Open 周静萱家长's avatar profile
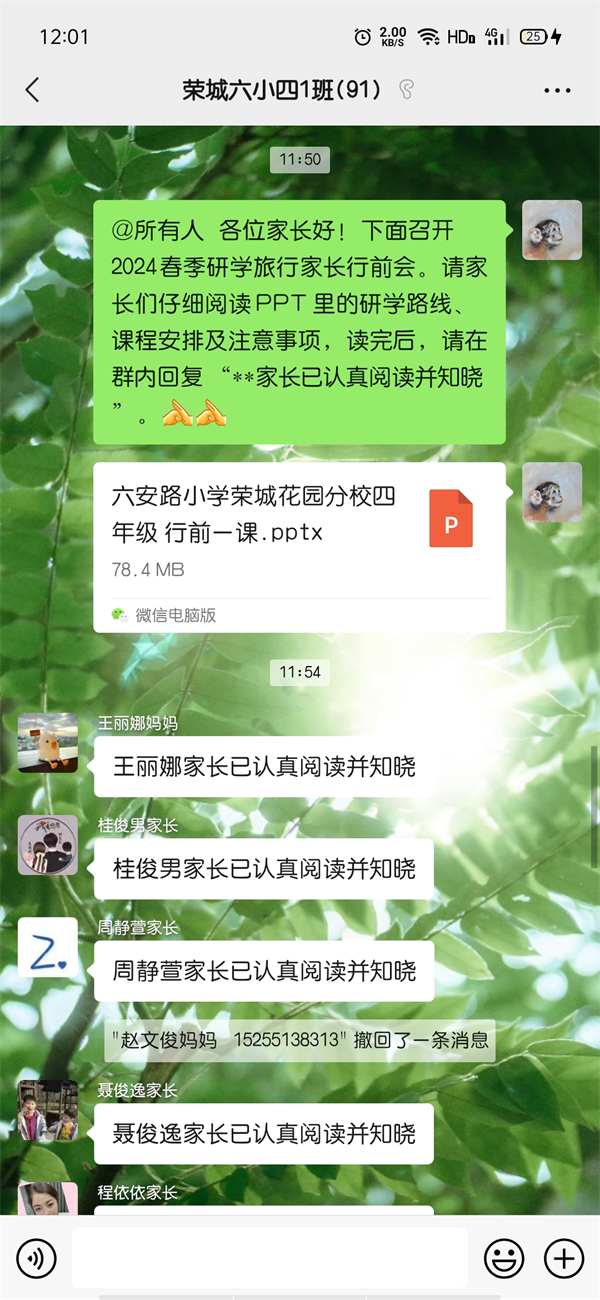The width and height of the screenshot is (600, 1300). (x=48, y=947)
